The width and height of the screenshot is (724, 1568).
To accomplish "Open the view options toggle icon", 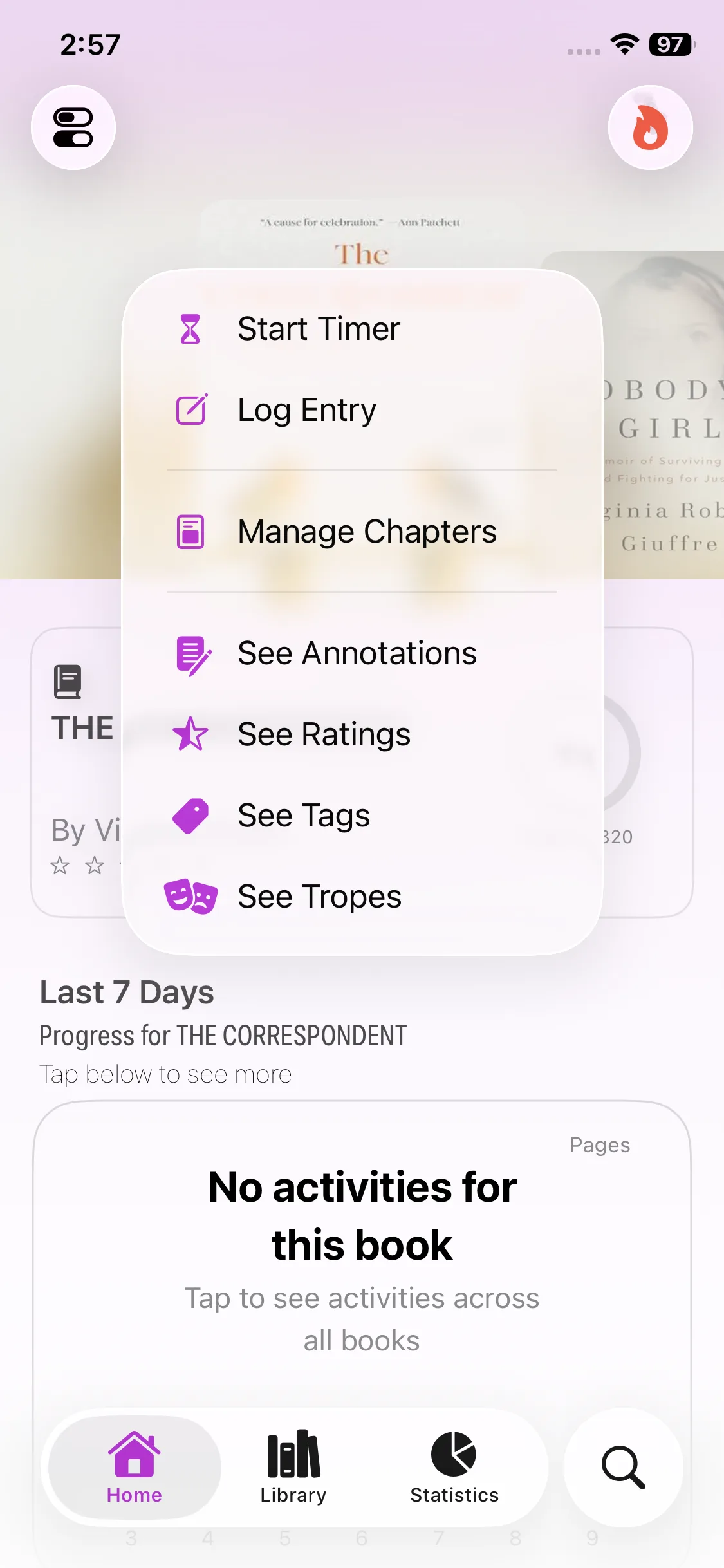I will tap(73, 127).
